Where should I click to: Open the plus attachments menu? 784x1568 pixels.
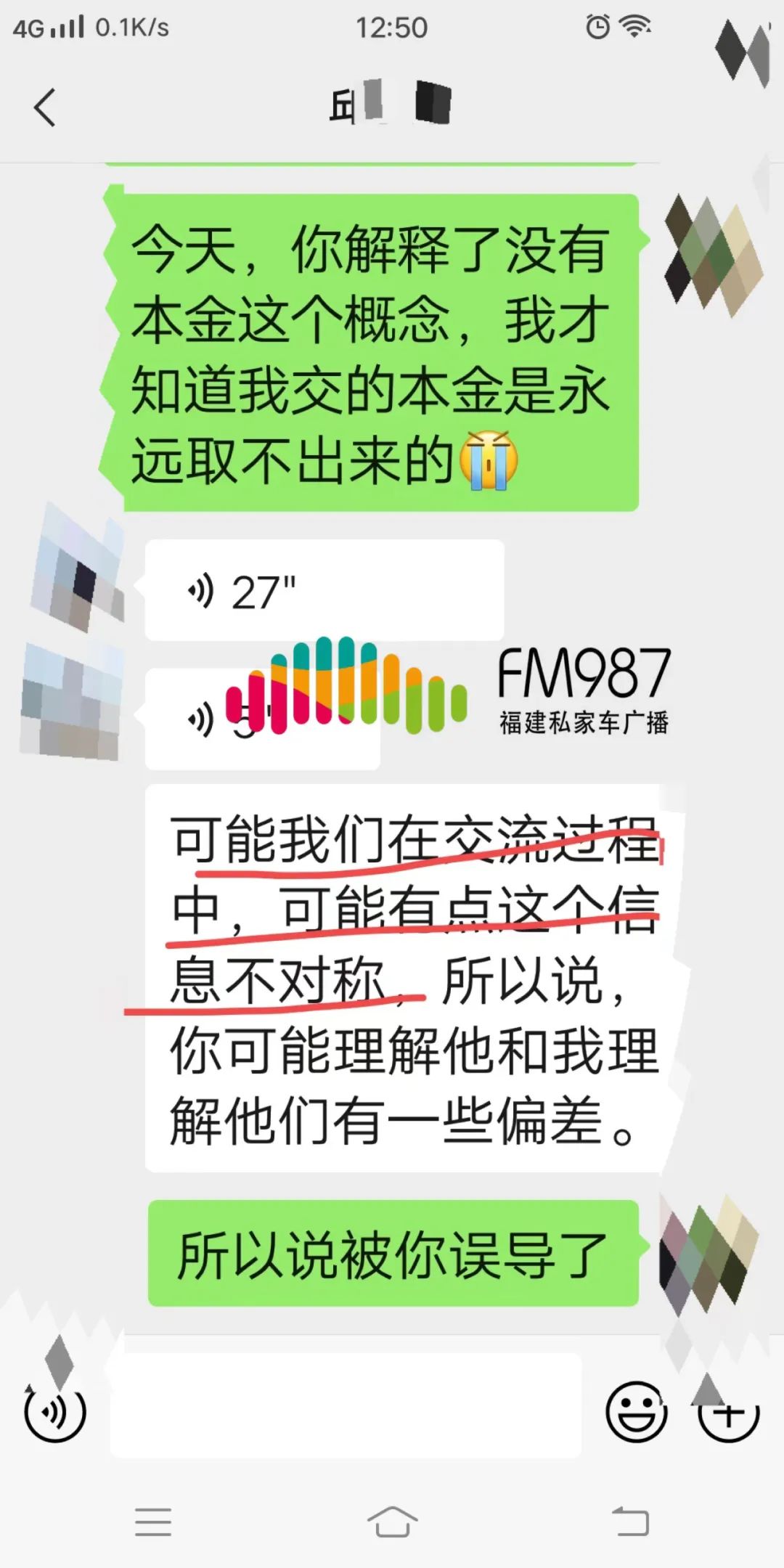tap(728, 1411)
